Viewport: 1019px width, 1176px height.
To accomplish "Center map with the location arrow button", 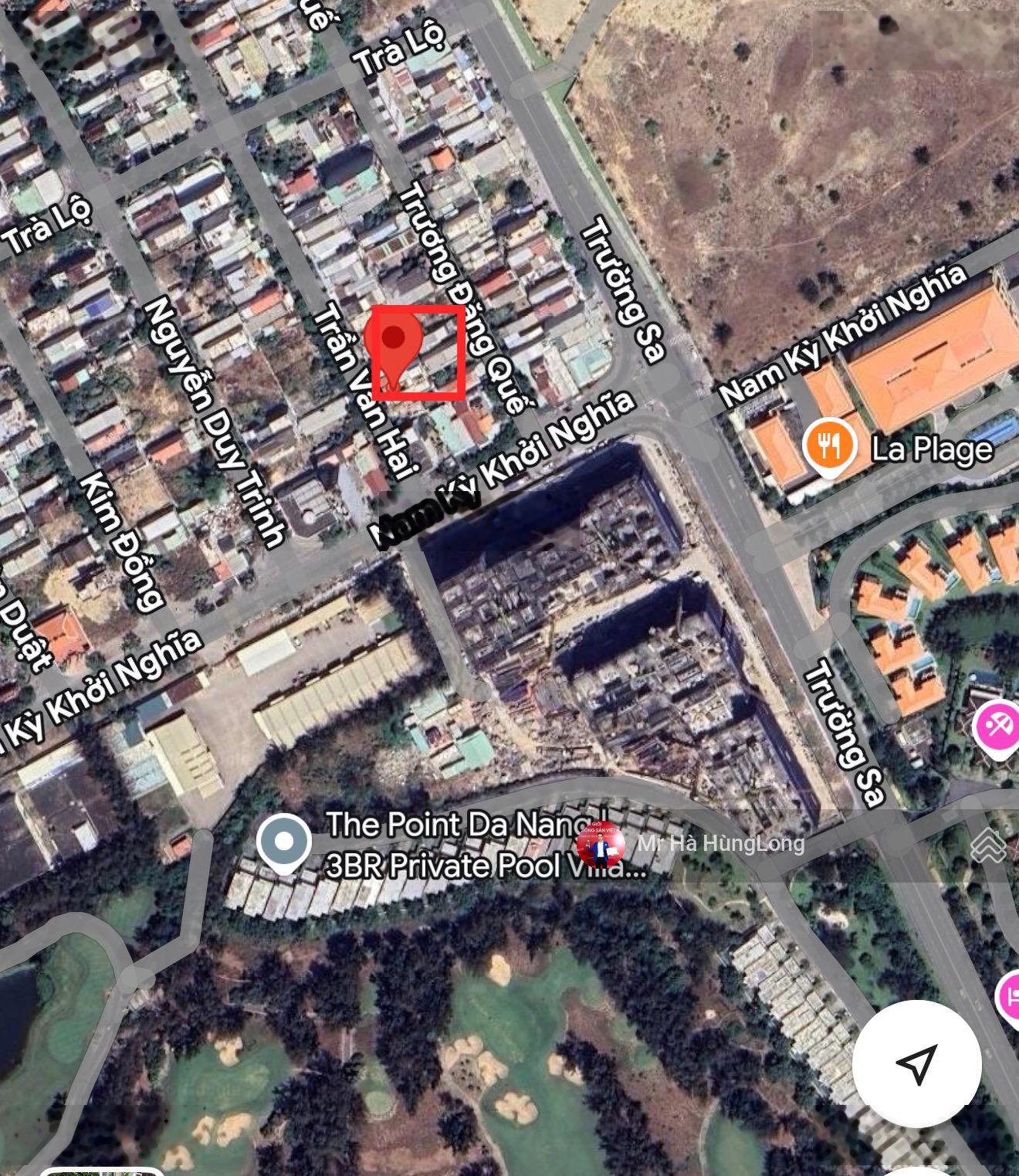I will [x=916, y=1064].
